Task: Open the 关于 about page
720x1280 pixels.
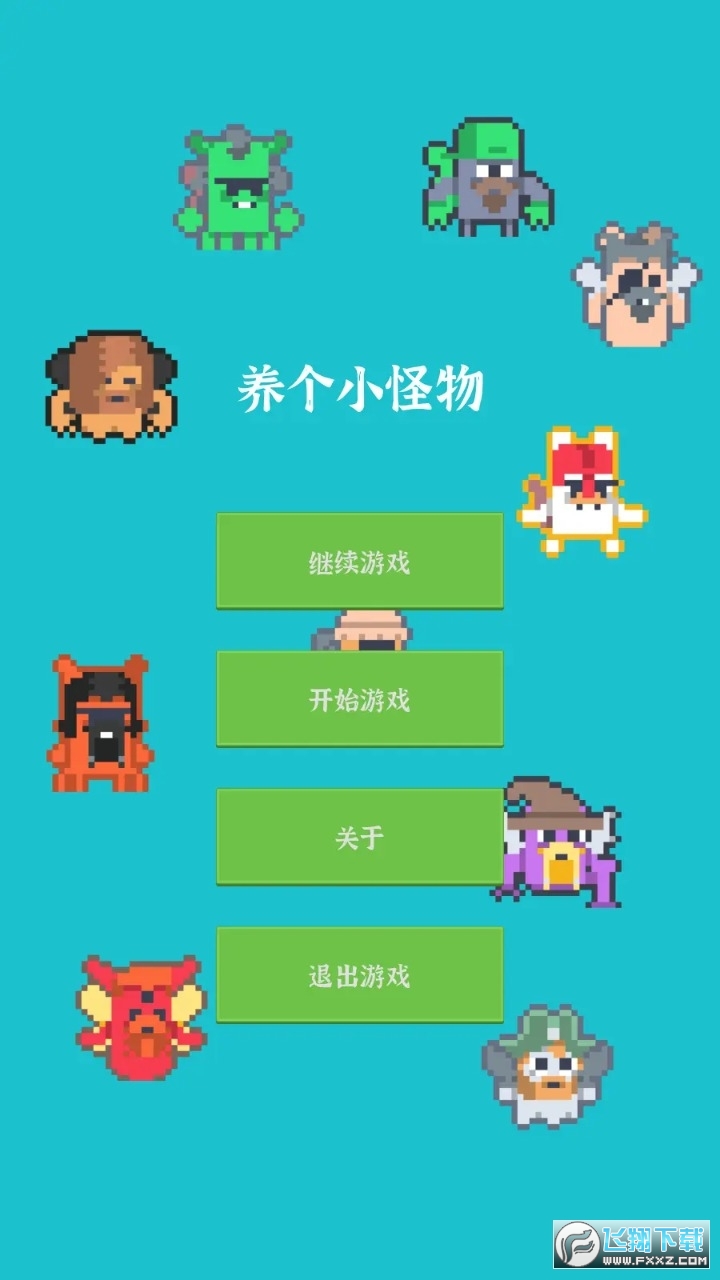Action: [x=359, y=836]
